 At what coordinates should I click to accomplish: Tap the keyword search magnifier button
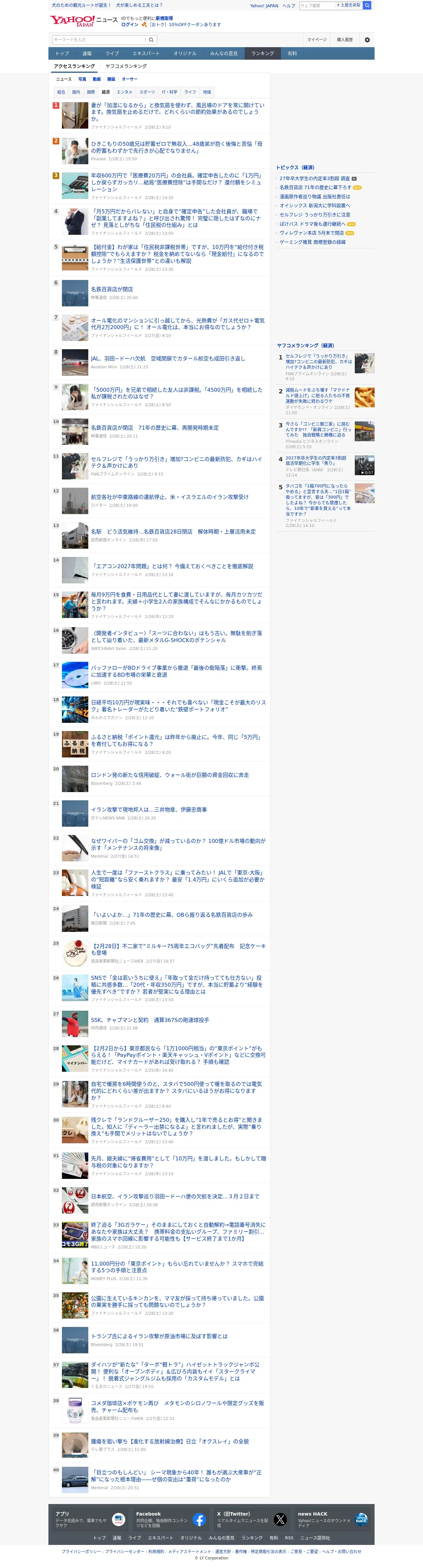coord(151,40)
